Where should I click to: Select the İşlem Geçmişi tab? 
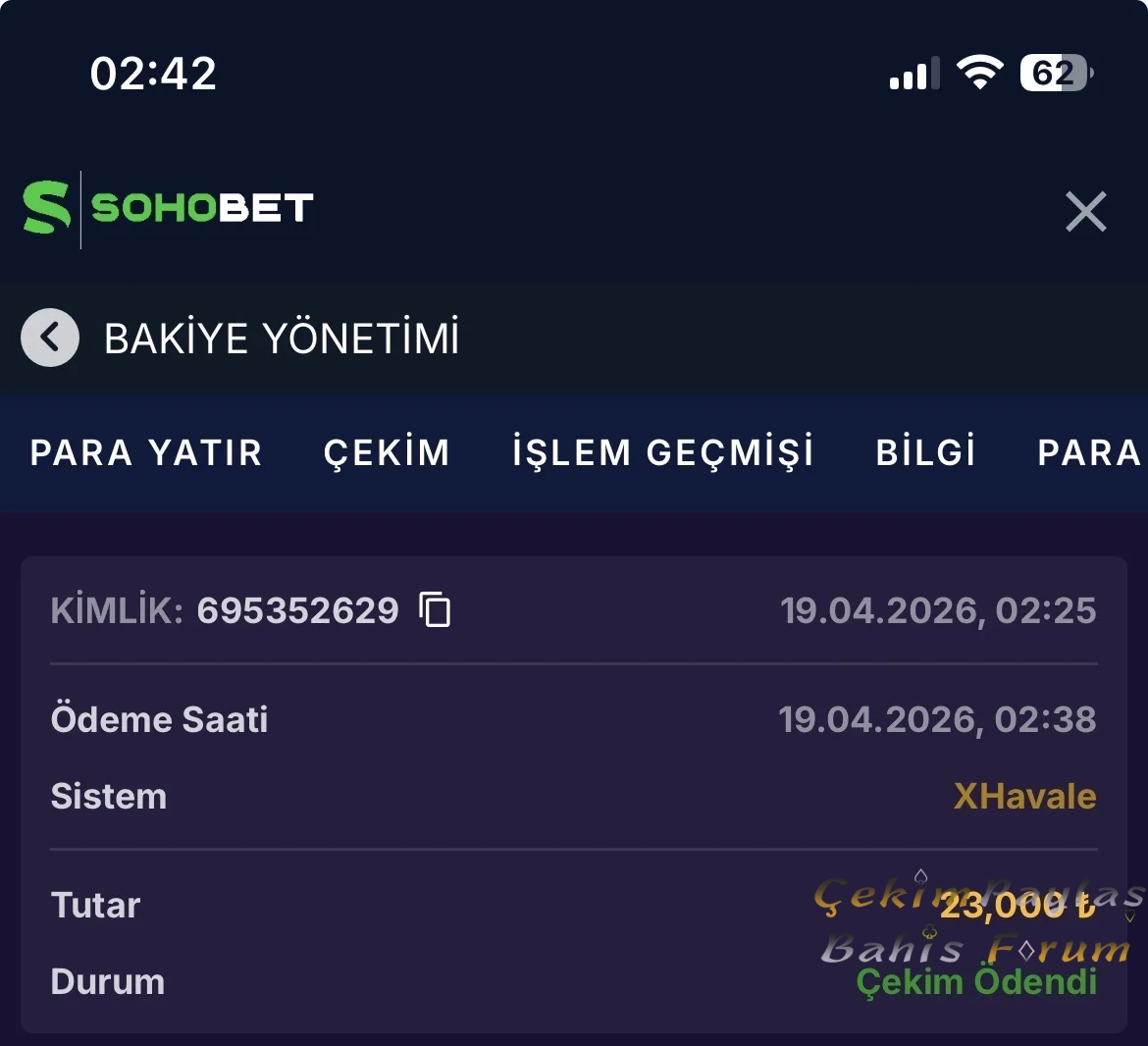(x=663, y=452)
